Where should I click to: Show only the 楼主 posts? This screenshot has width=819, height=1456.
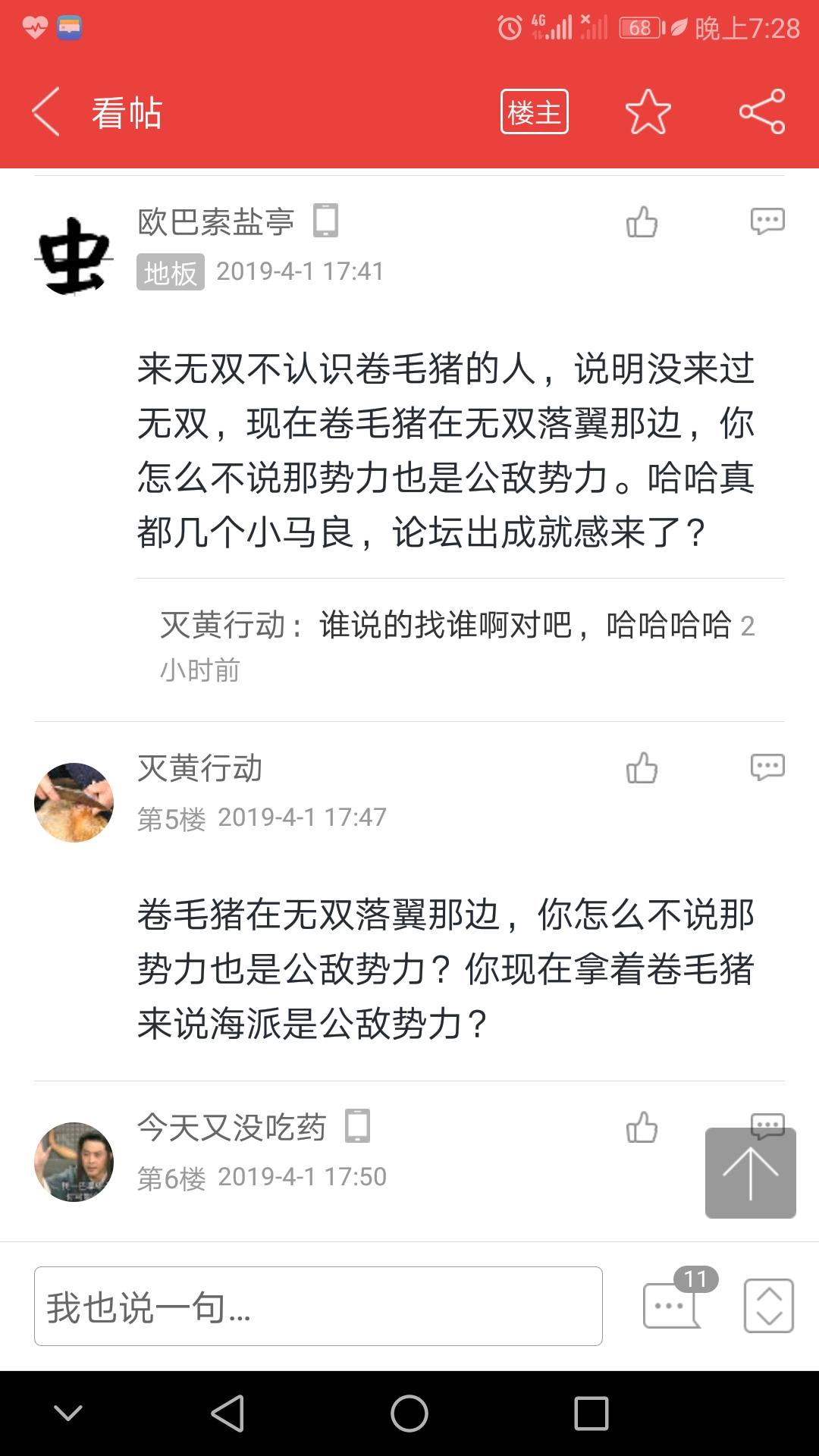534,112
